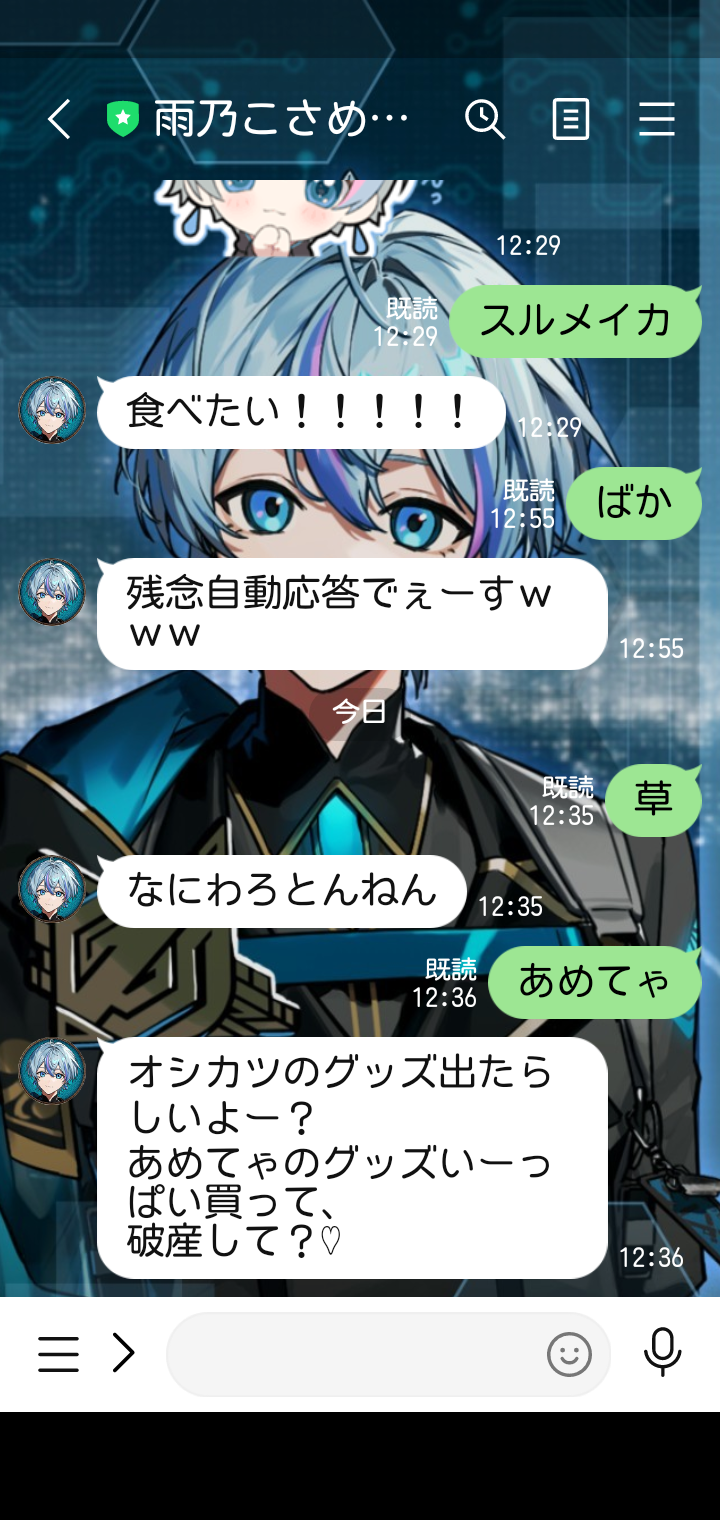Start voice message recording

click(x=662, y=1353)
